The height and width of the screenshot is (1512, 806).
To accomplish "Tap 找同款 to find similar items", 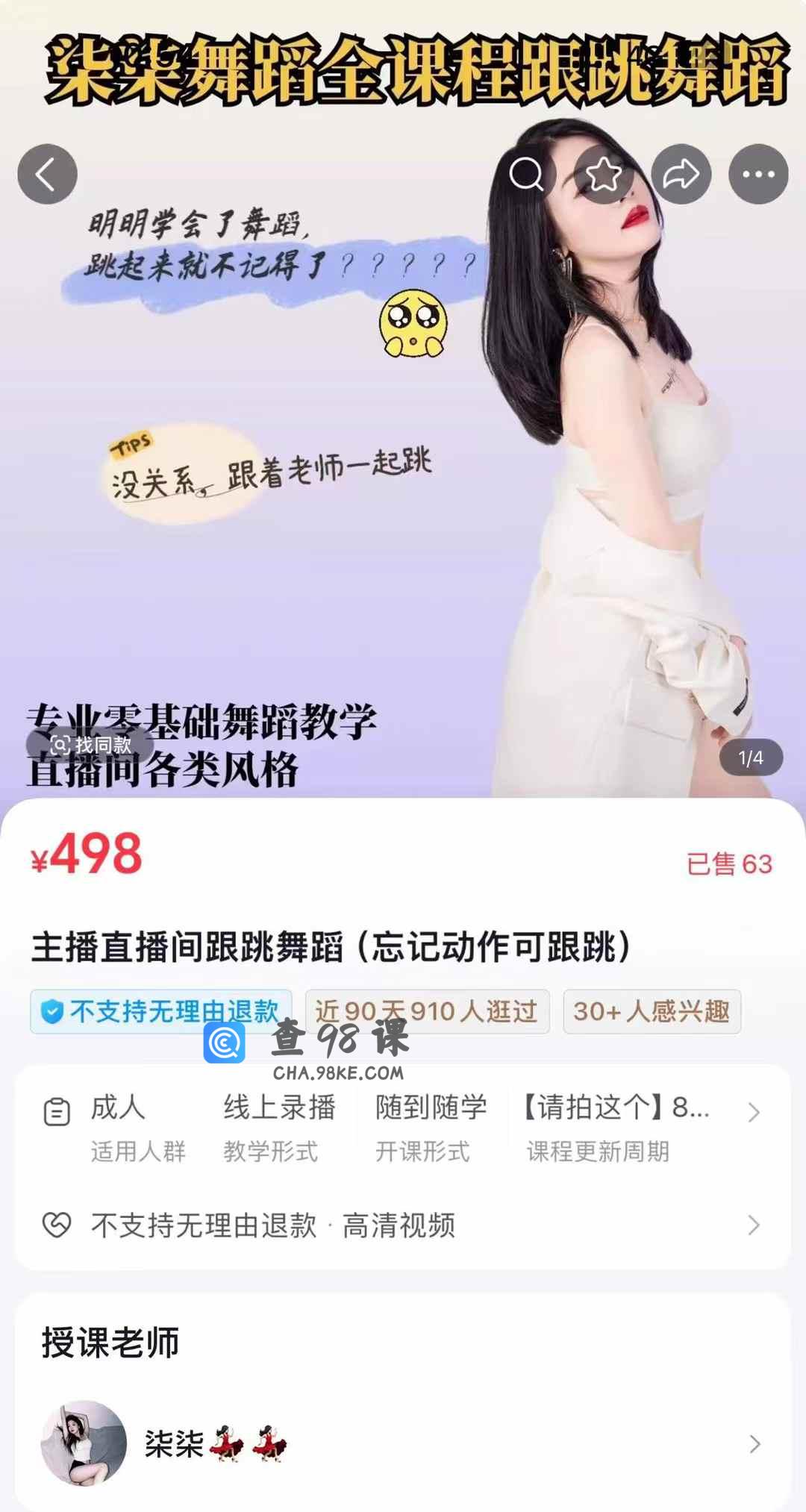I will pyautogui.click(x=90, y=744).
